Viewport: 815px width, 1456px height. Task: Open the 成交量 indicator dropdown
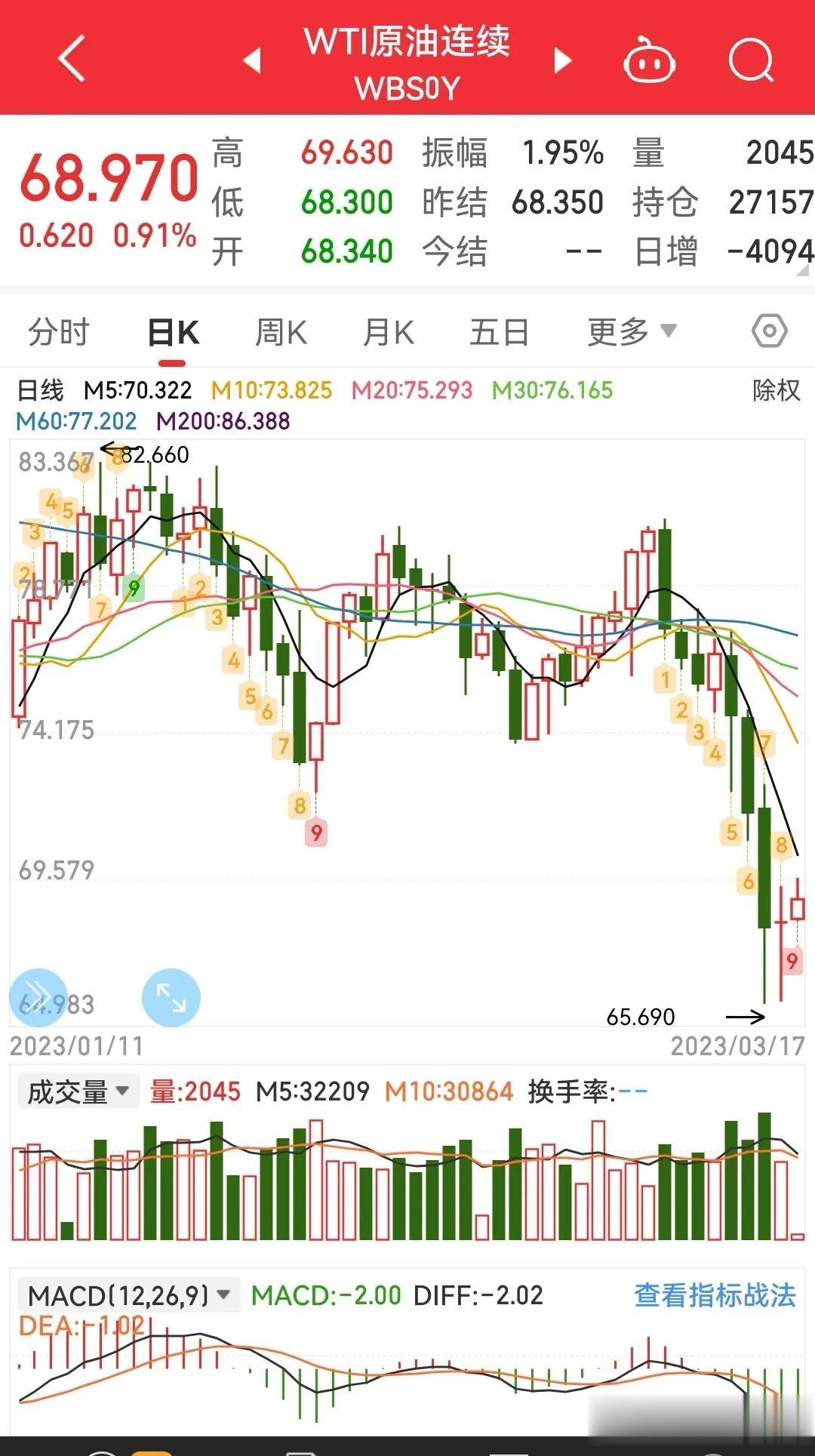pos(78,1091)
